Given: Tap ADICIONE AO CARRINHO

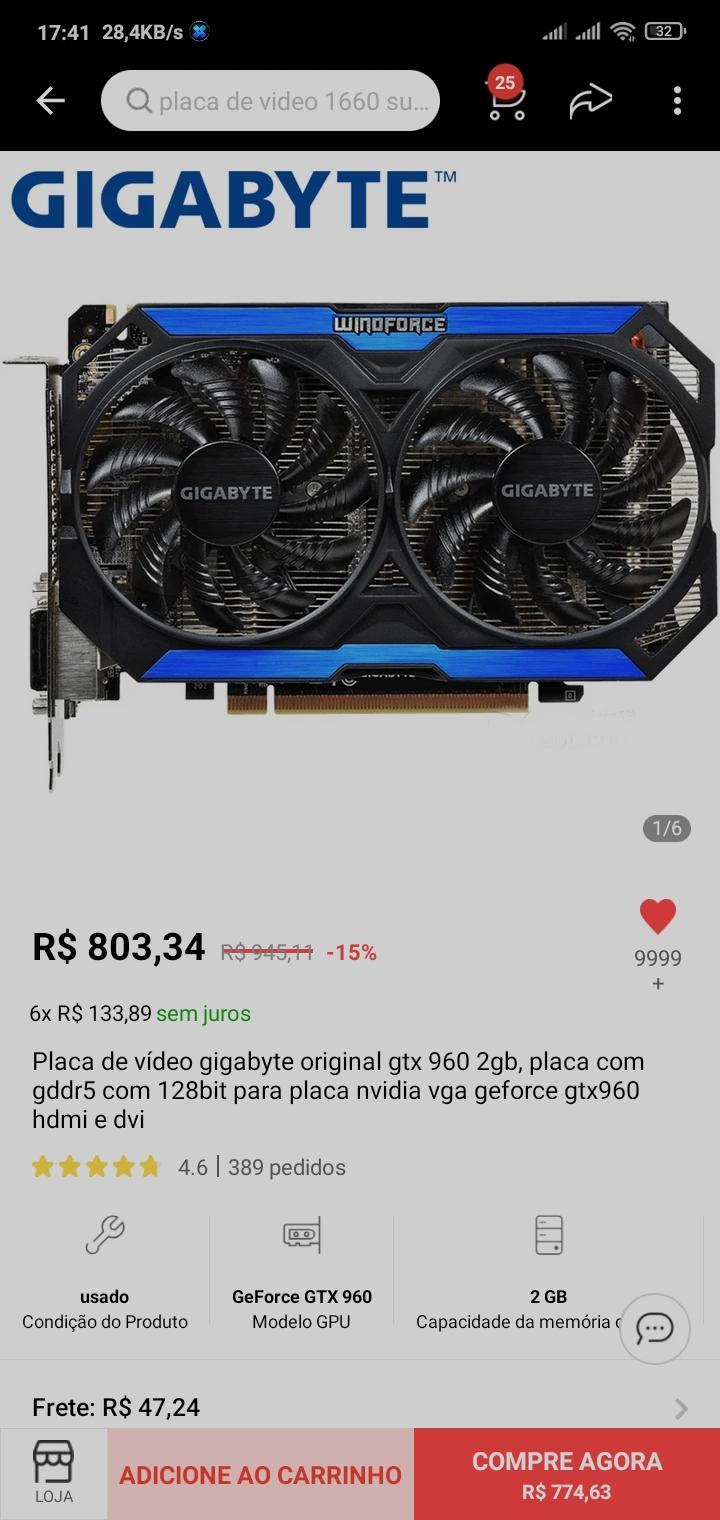Looking at the screenshot, I should (261, 1474).
